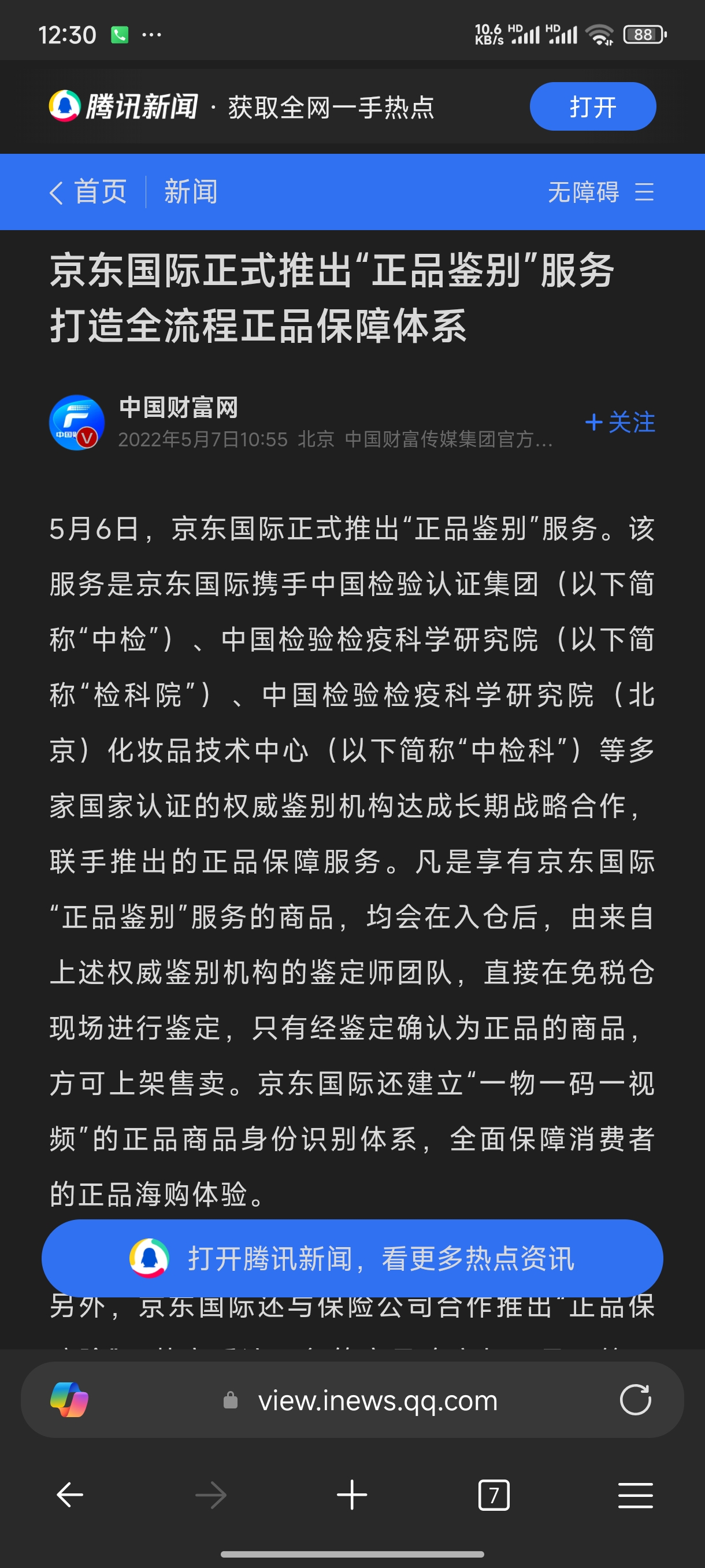Image resolution: width=705 pixels, height=1568 pixels.
Task: Open the Copilot icon in the address bar
Action: [69, 1399]
